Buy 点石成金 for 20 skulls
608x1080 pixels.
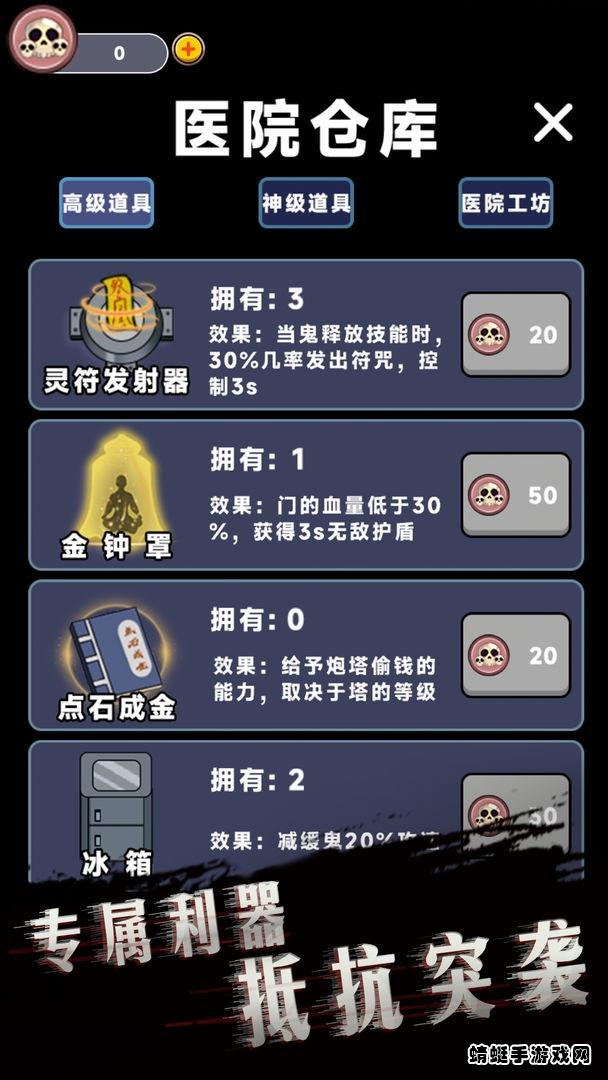[x=516, y=655]
